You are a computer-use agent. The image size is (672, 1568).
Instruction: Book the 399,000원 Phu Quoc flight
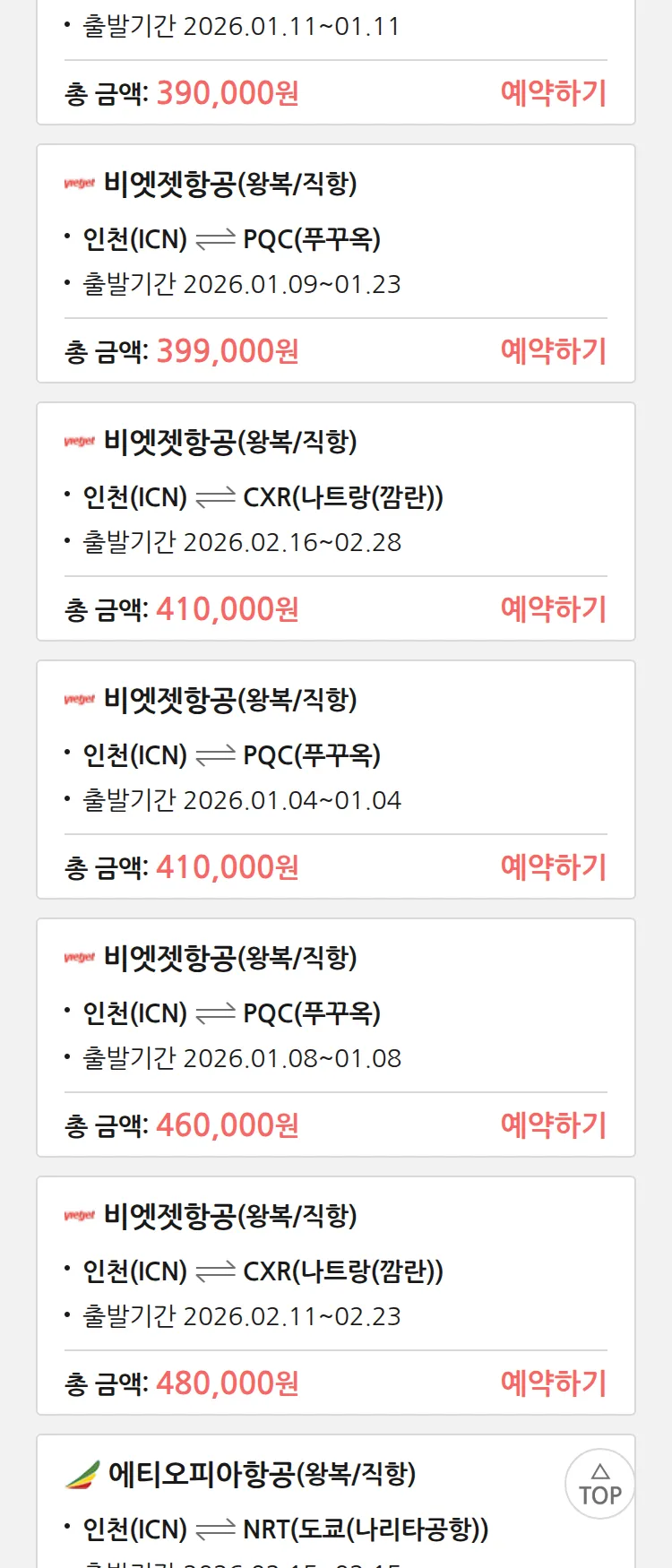(x=553, y=351)
